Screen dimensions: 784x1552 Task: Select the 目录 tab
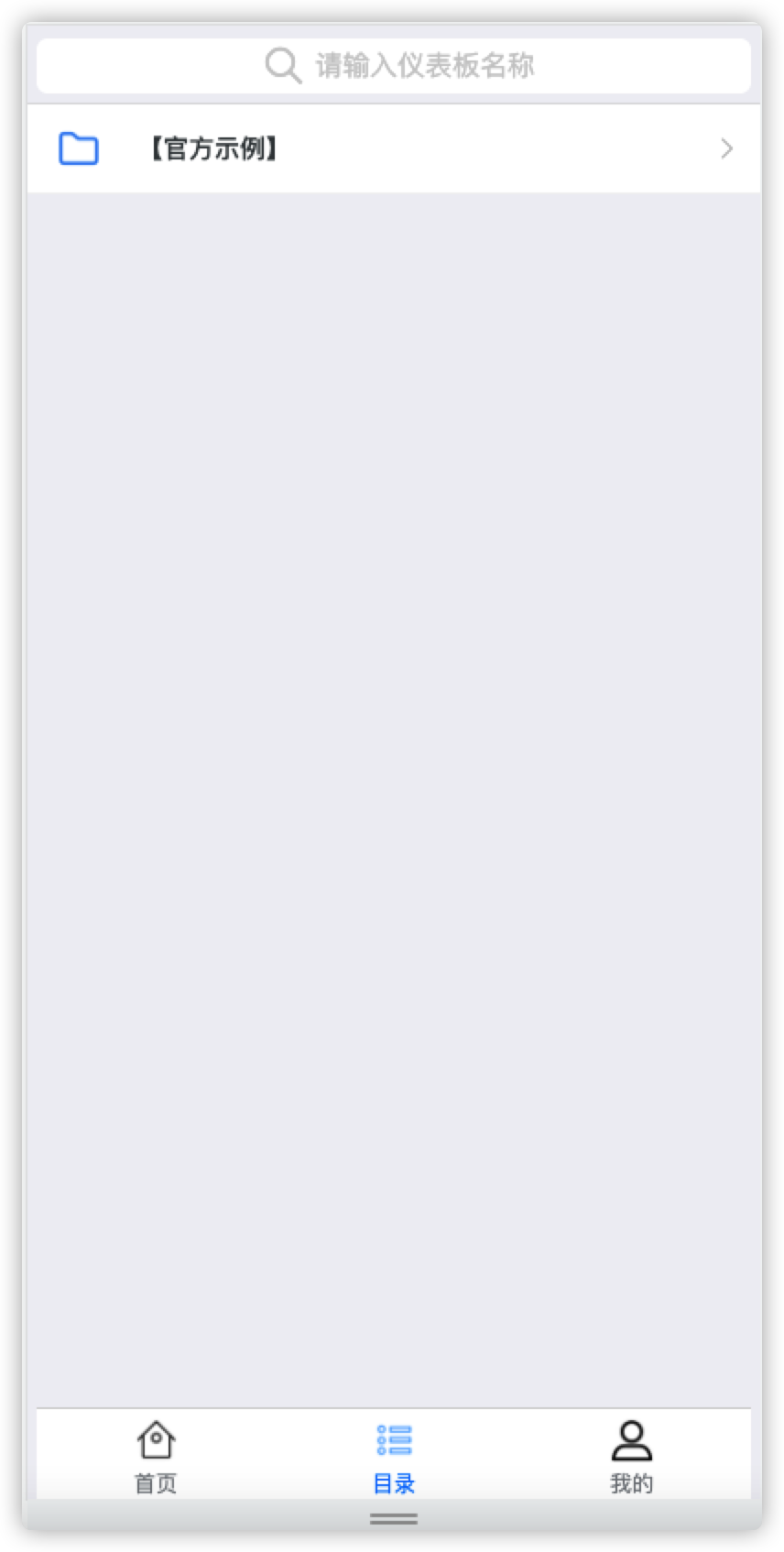[x=394, y=1457]
